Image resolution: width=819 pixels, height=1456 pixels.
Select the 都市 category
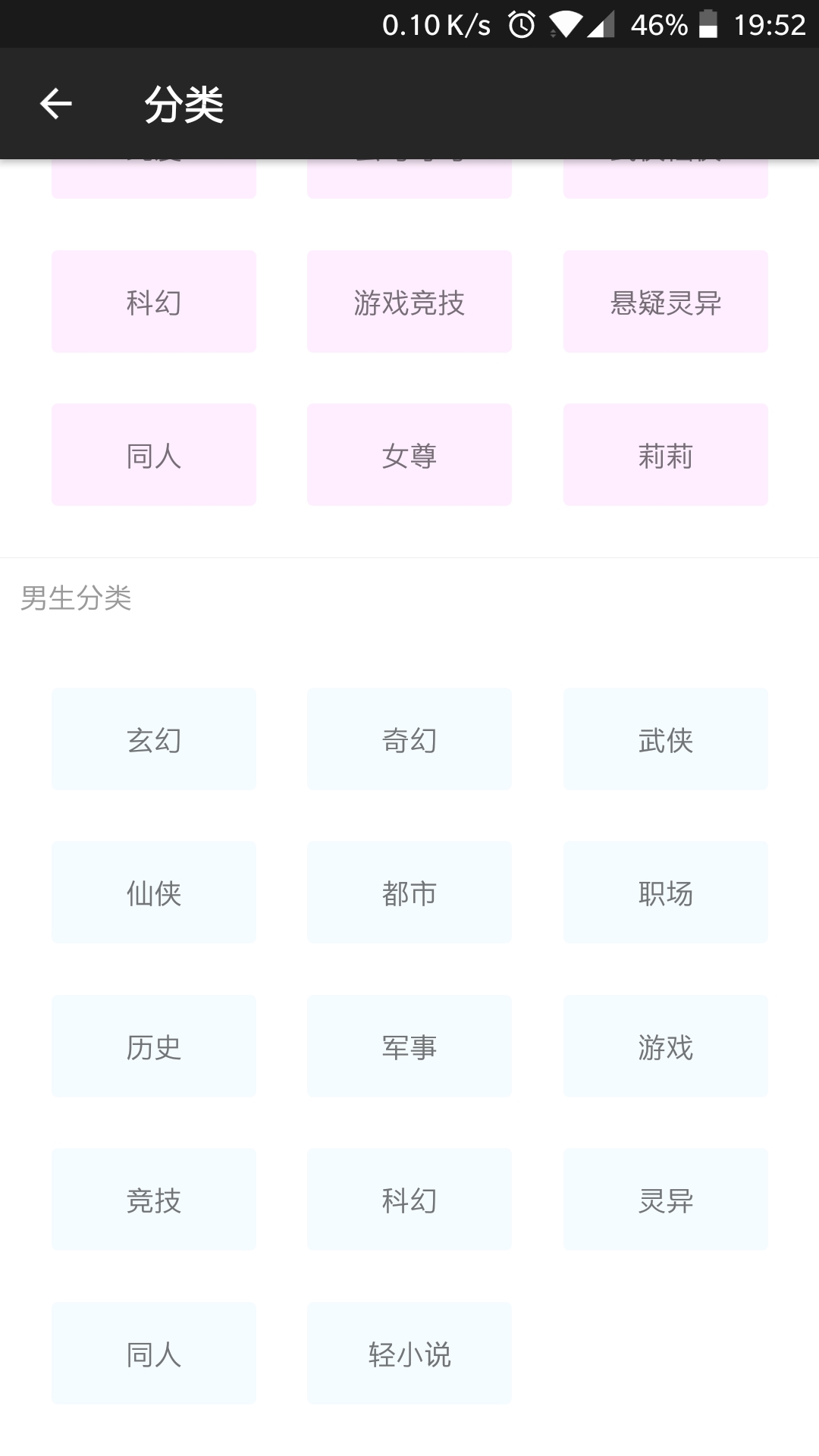(409, 892)
